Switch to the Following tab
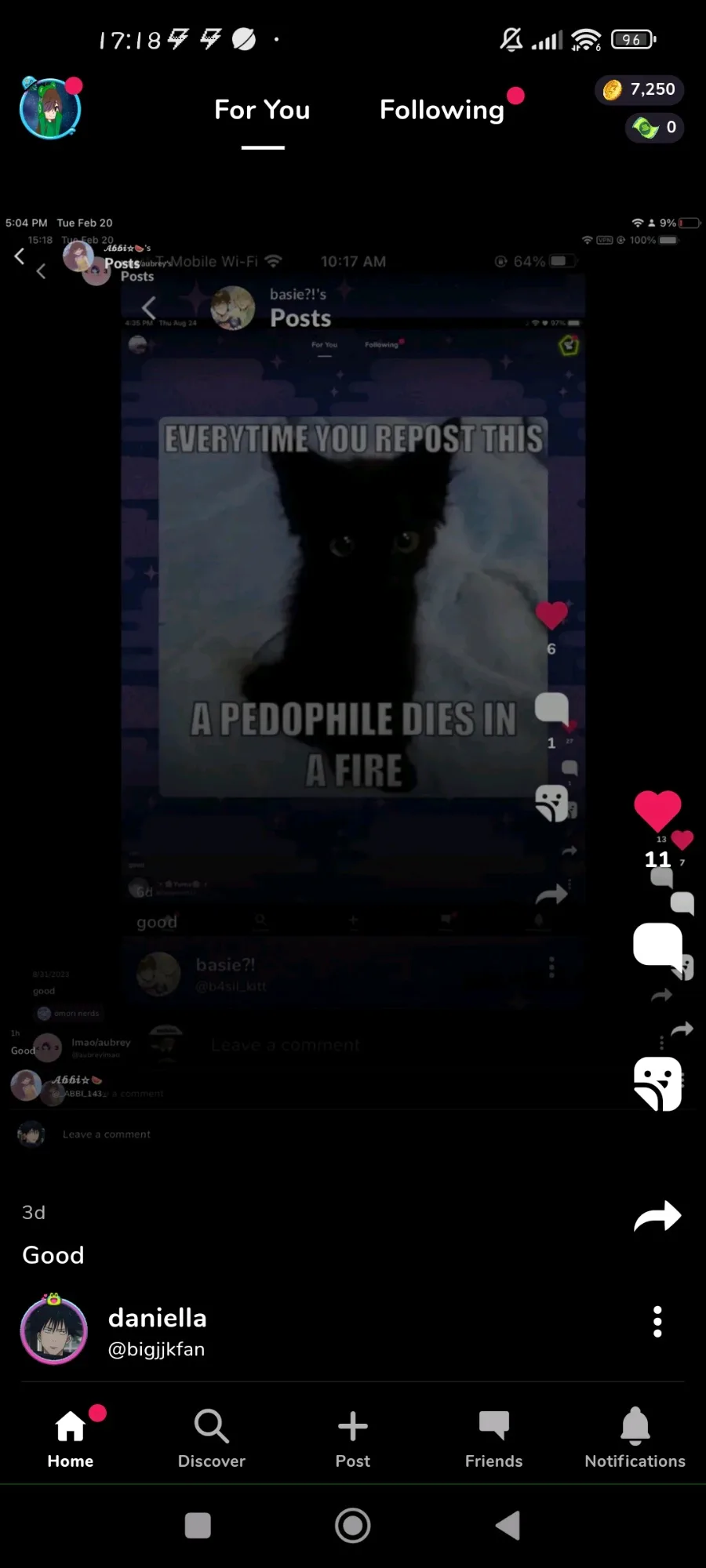Image resolution: width=706 pixels, height=1568 pixels. coord(442,110)
